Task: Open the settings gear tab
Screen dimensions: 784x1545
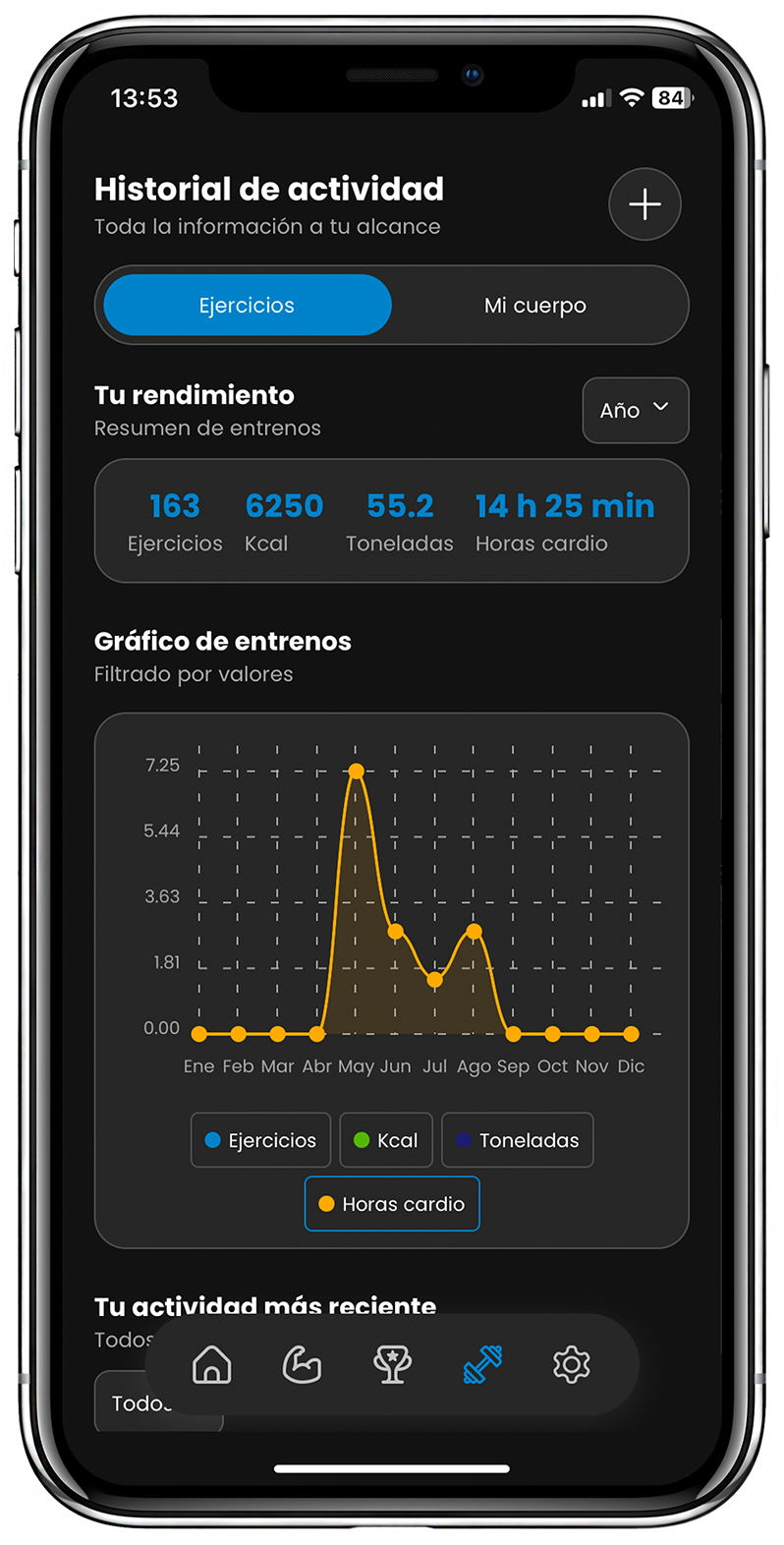Action: [572, 1365]
